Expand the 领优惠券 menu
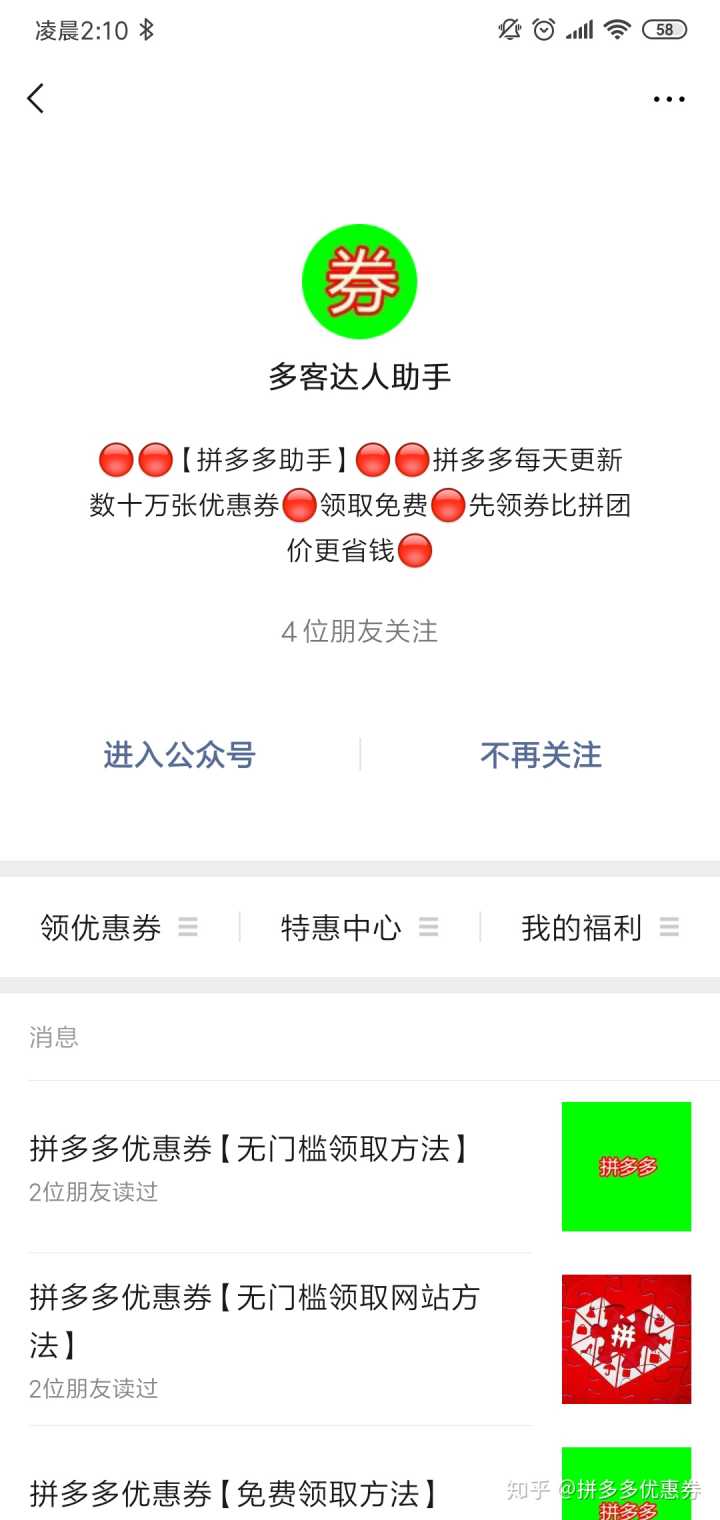720x1520 pixels. click(119, 928)
